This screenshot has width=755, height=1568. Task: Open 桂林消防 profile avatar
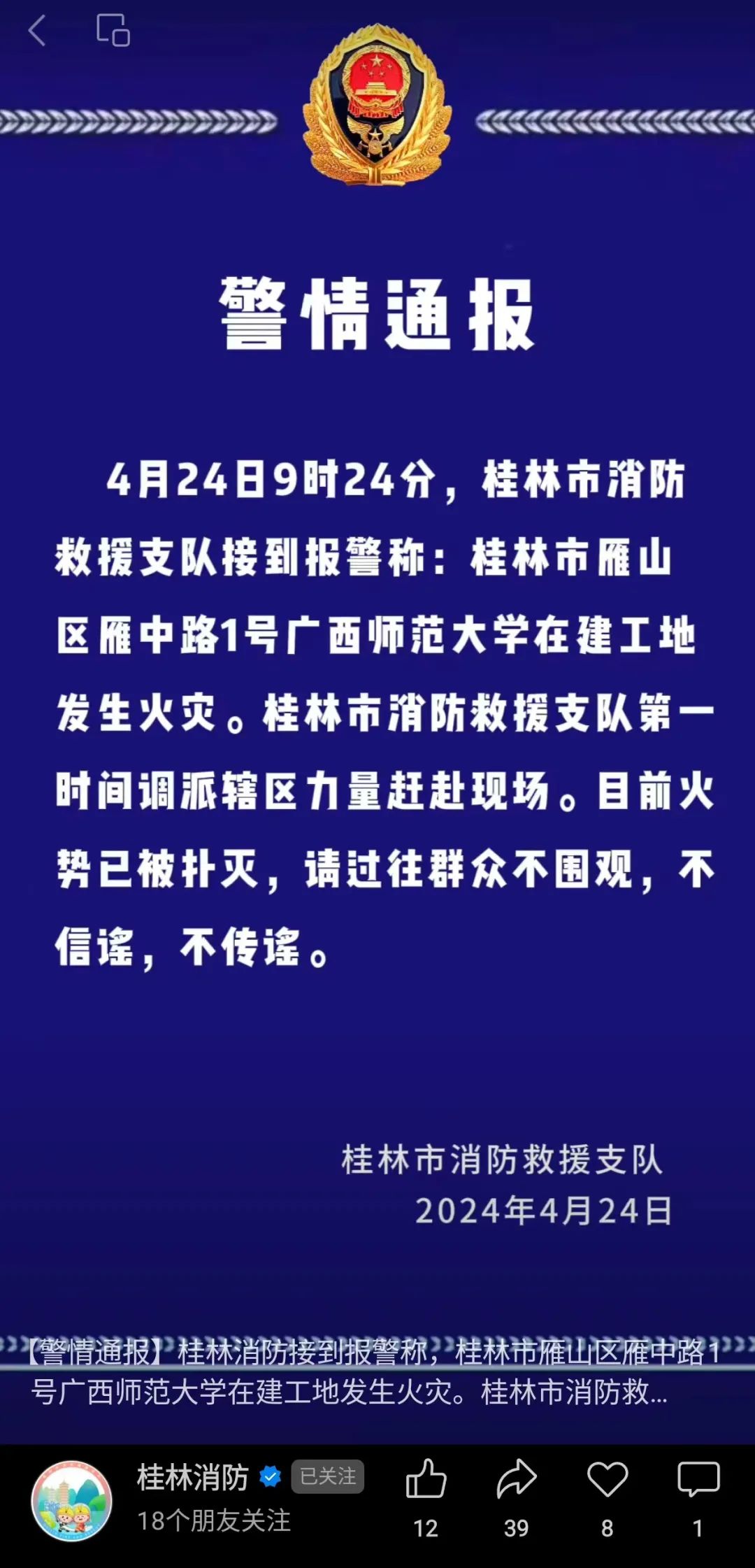[x=72, y=1501]
